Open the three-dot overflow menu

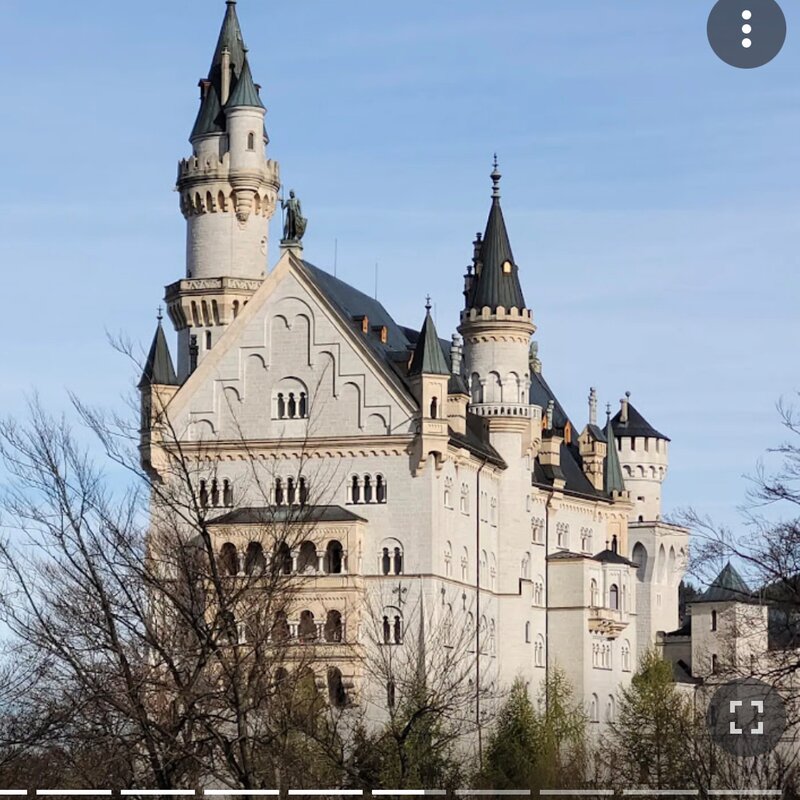[746, 29]
